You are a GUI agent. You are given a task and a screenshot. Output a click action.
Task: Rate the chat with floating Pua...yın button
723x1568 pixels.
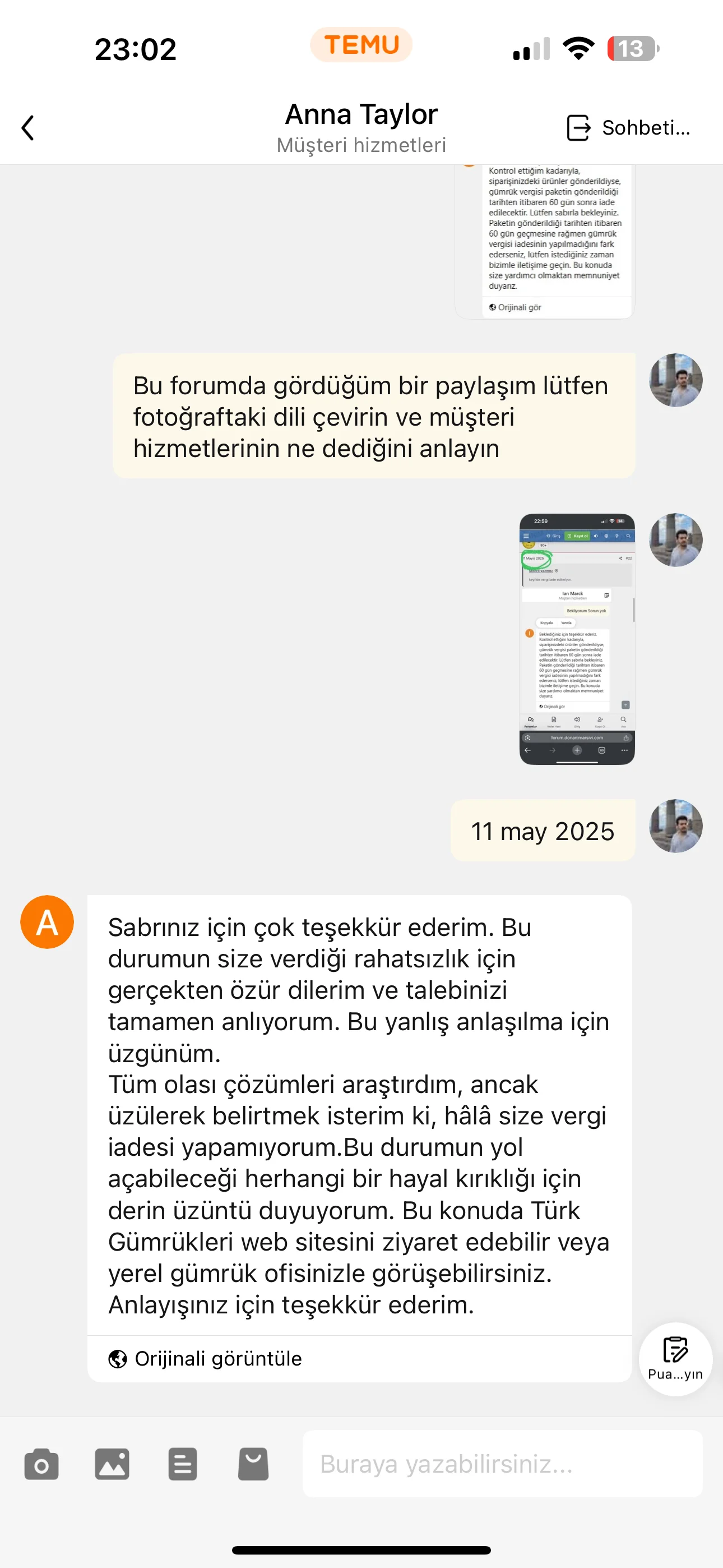tap(675, 1359)
